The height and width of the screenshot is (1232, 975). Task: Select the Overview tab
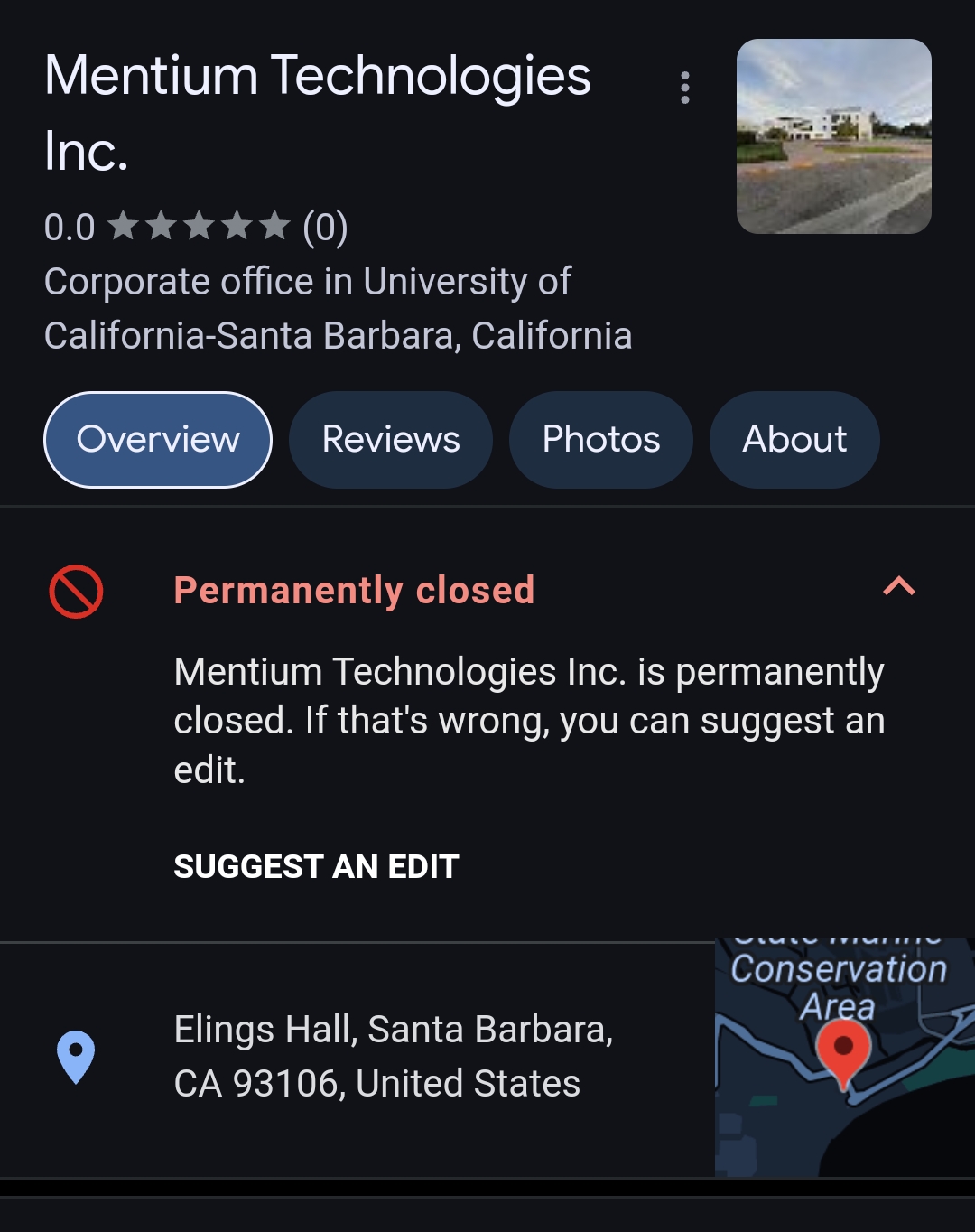158,440
